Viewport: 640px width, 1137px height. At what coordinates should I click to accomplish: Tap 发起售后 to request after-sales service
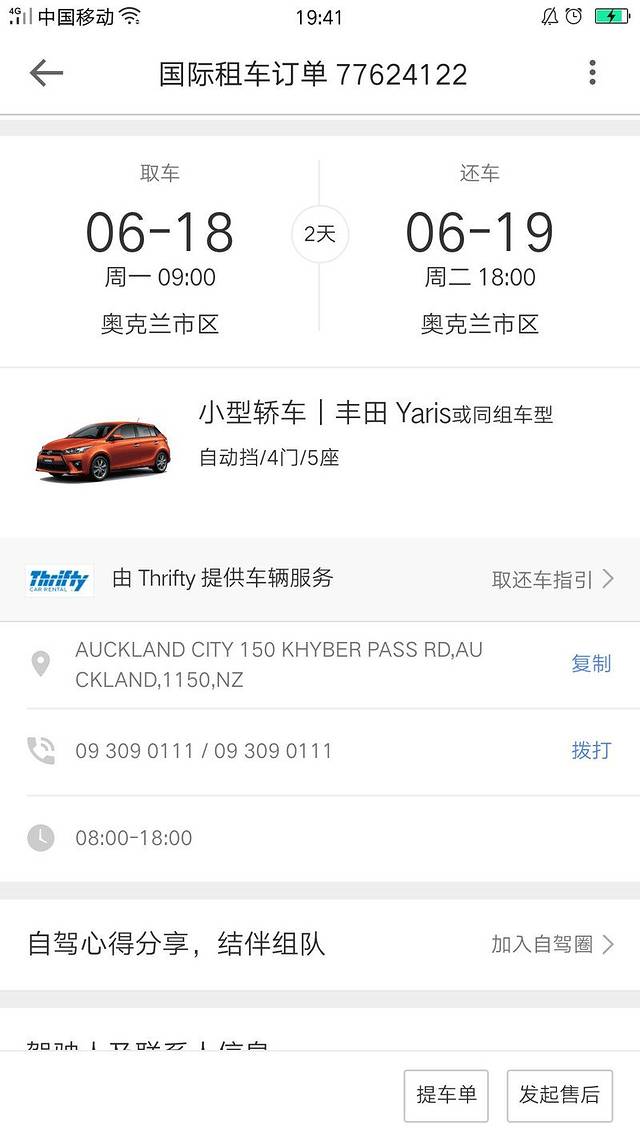coord(559,1095)
